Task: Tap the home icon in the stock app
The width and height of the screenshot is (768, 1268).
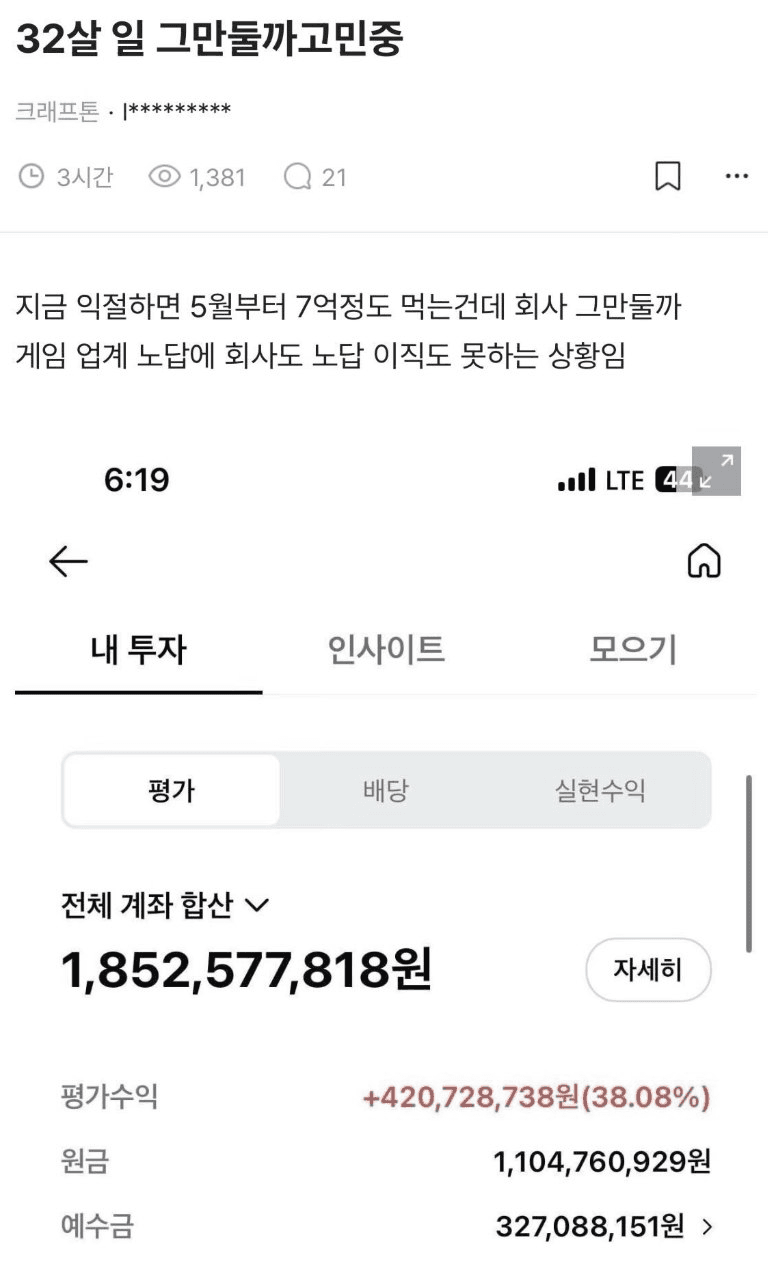Action: click(705, 561)
